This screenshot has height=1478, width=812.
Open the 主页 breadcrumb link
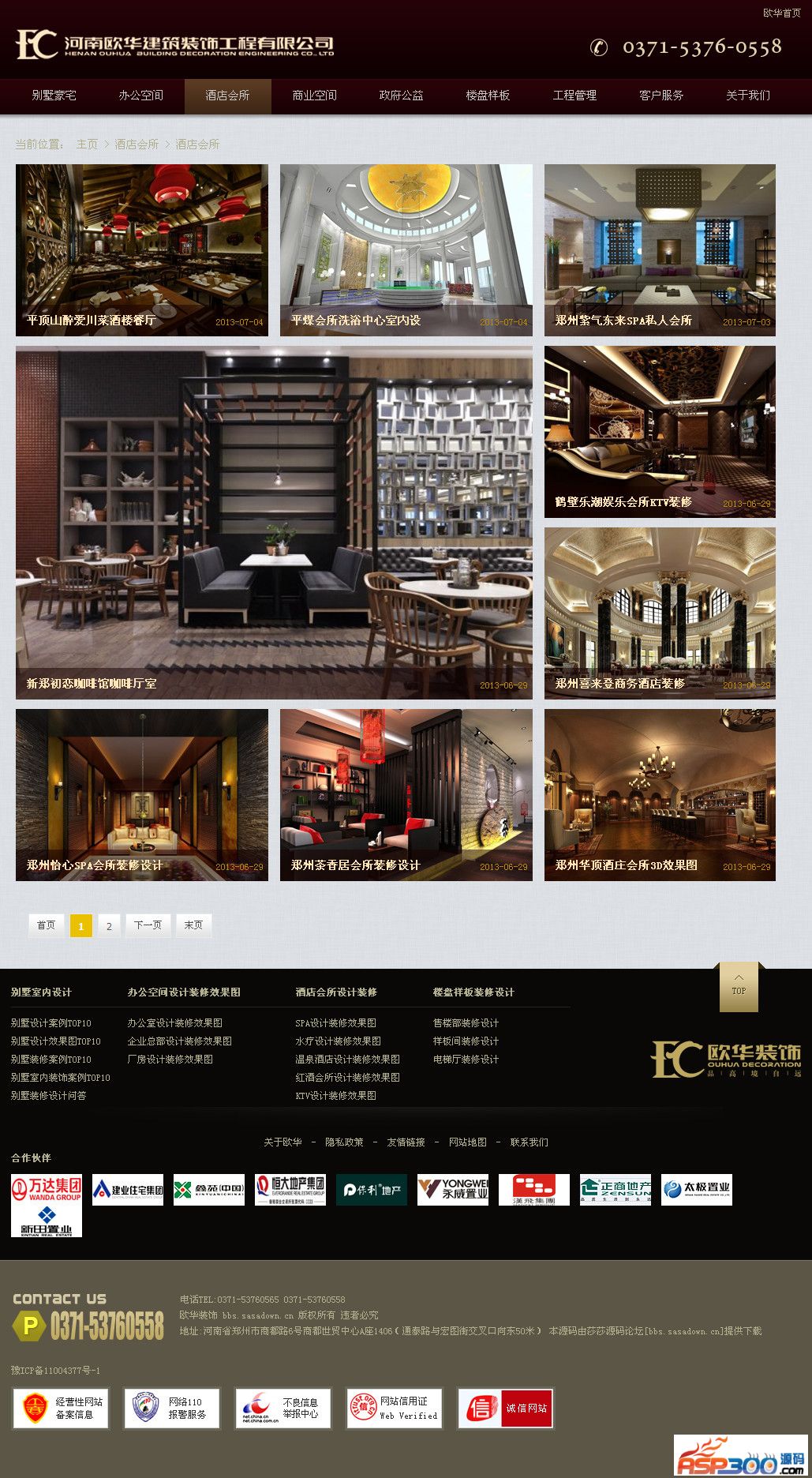(x=87, y=144)
